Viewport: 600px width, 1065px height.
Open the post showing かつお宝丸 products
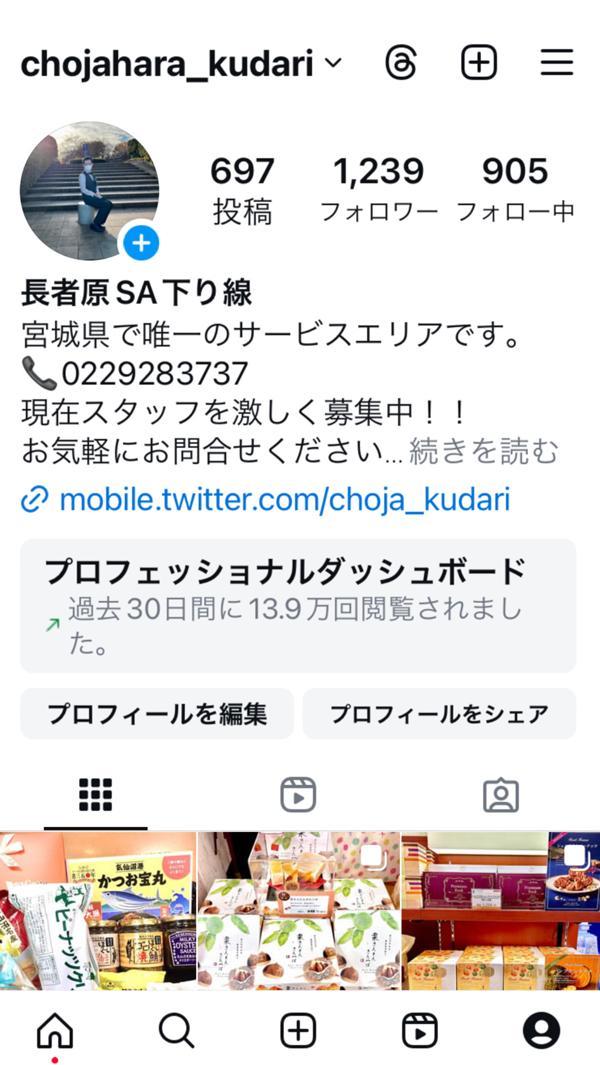coord(98,910)
